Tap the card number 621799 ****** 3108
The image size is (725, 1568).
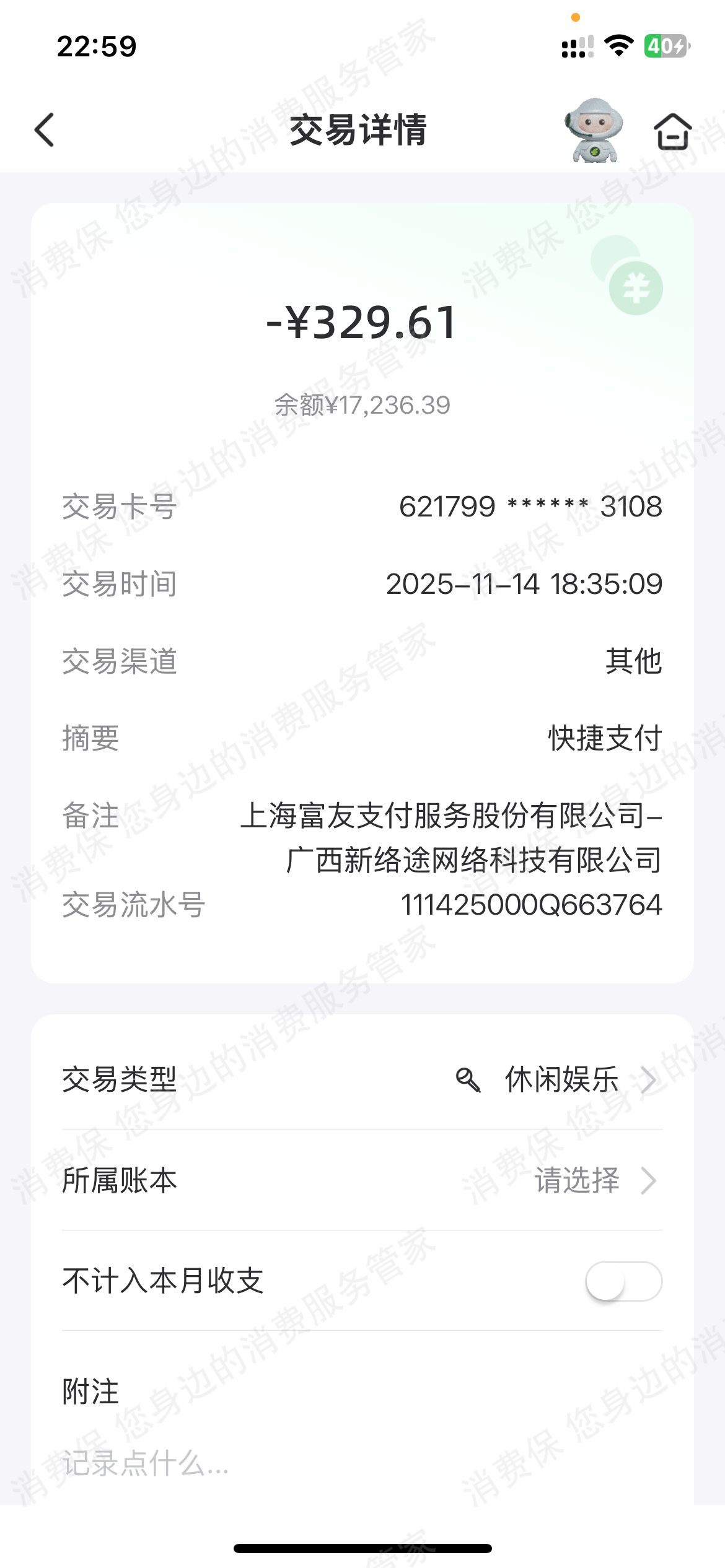pos(530,505)
